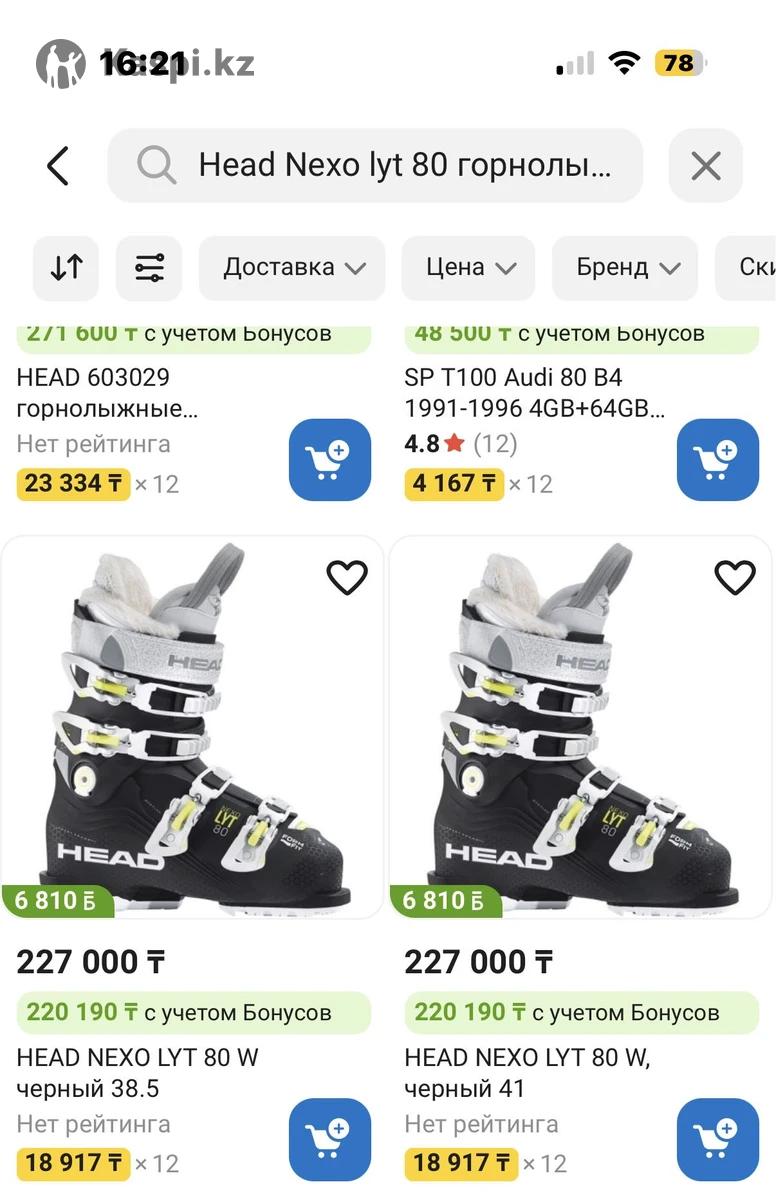This screenshot has width=776, height=1200.
Task: Favorite the HEAD NEXO LYT 80 W 41 boot
Action: coord(734,577)
